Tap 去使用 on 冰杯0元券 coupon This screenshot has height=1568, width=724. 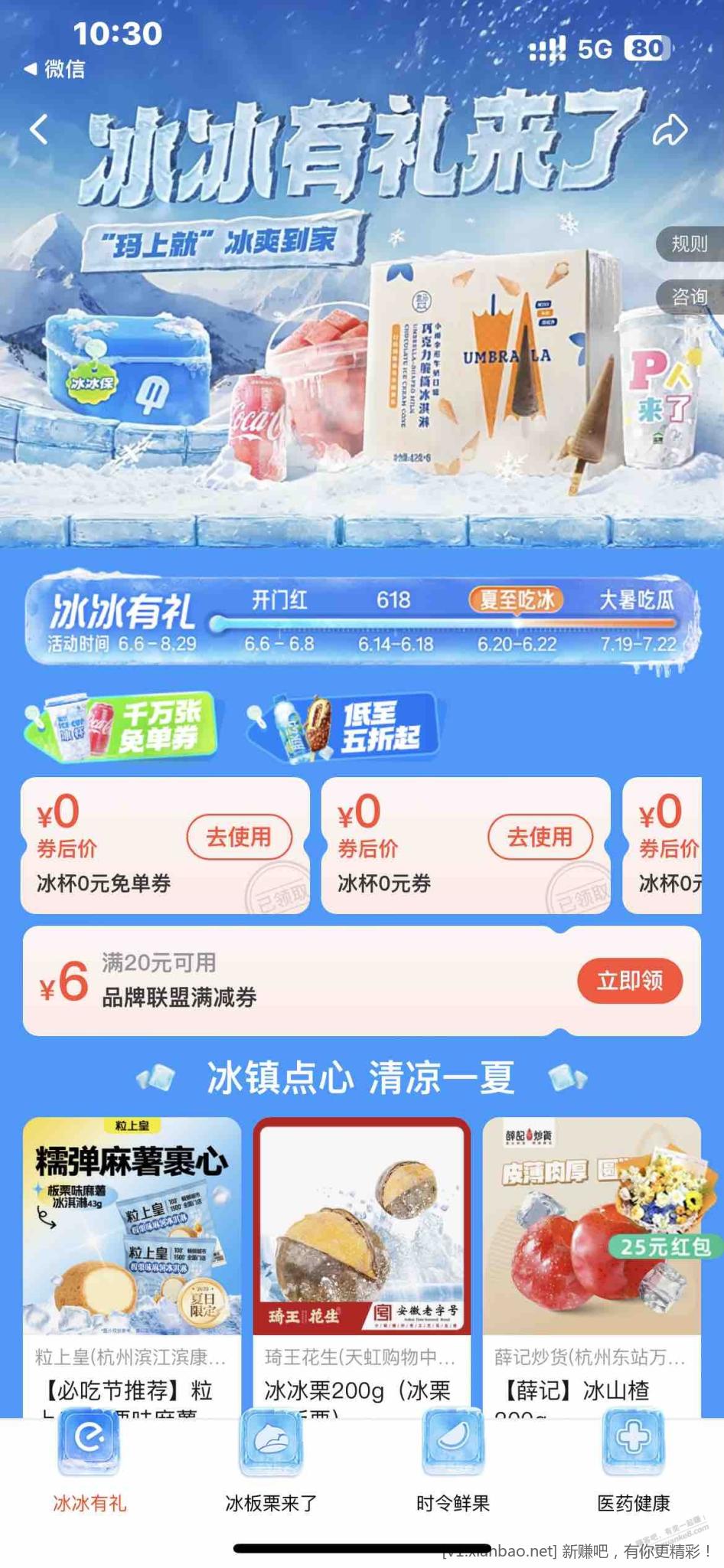tap(540, 837)
